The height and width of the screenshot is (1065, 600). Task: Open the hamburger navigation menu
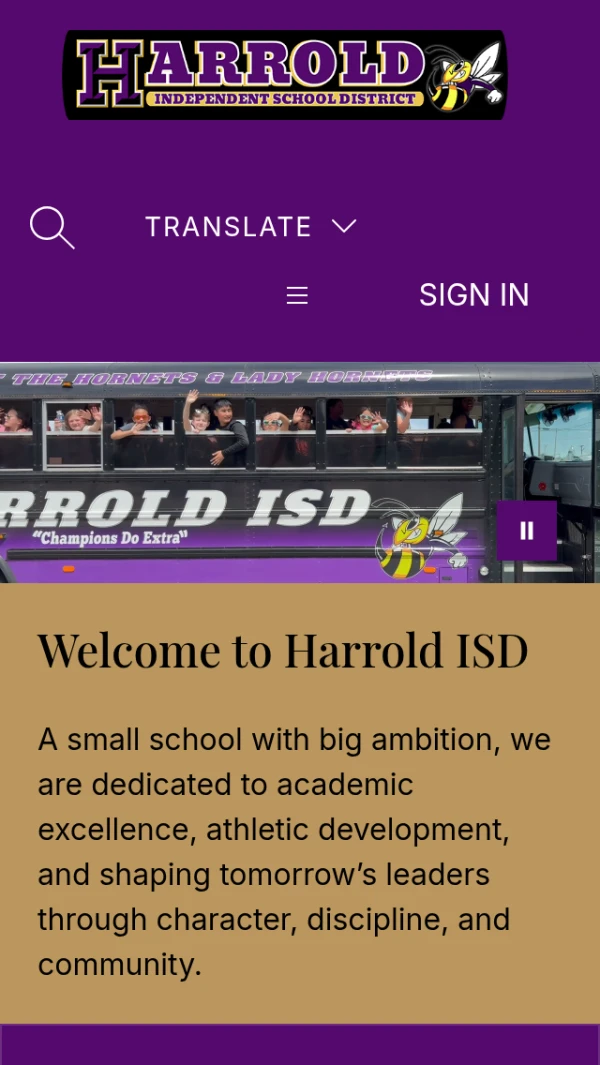click(297, 295)
